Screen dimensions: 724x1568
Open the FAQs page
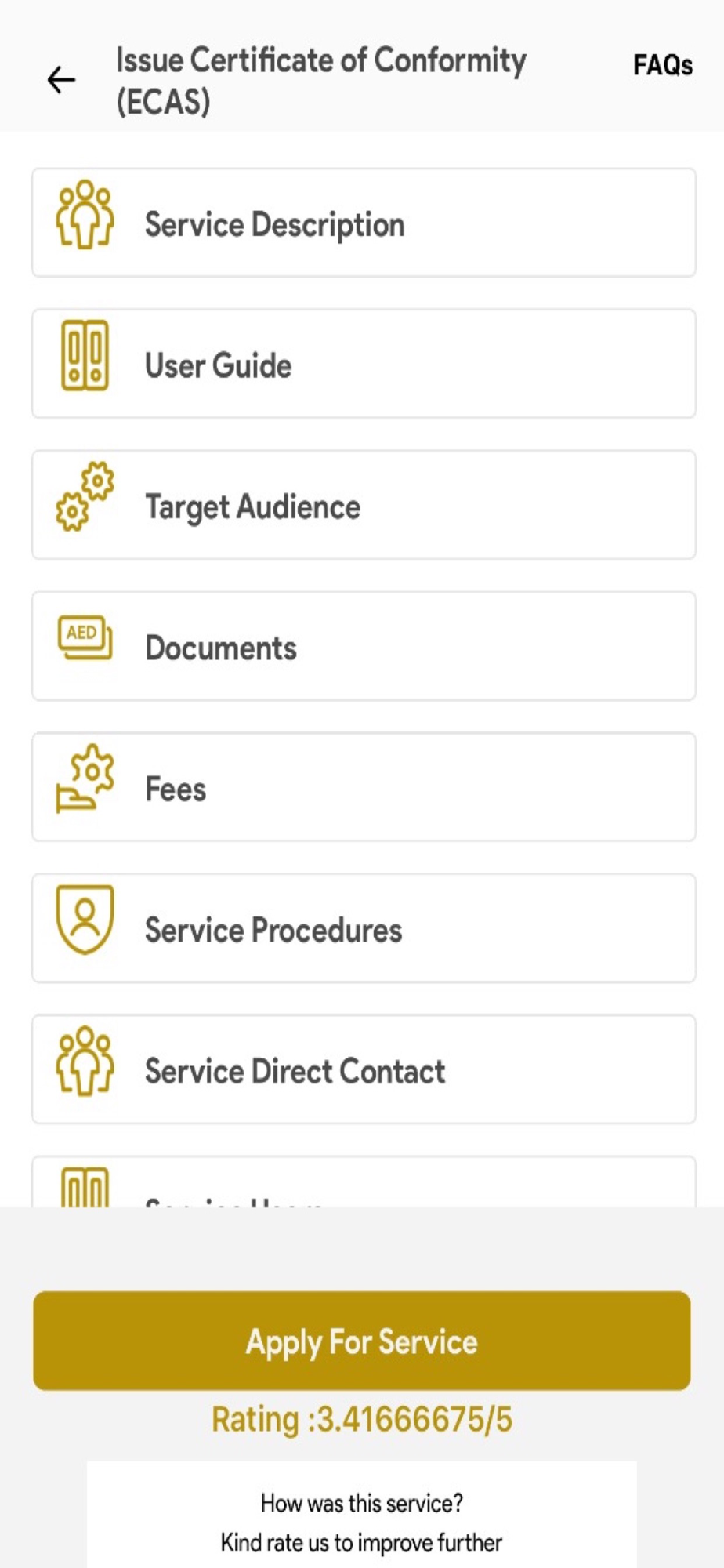(662, 65)
